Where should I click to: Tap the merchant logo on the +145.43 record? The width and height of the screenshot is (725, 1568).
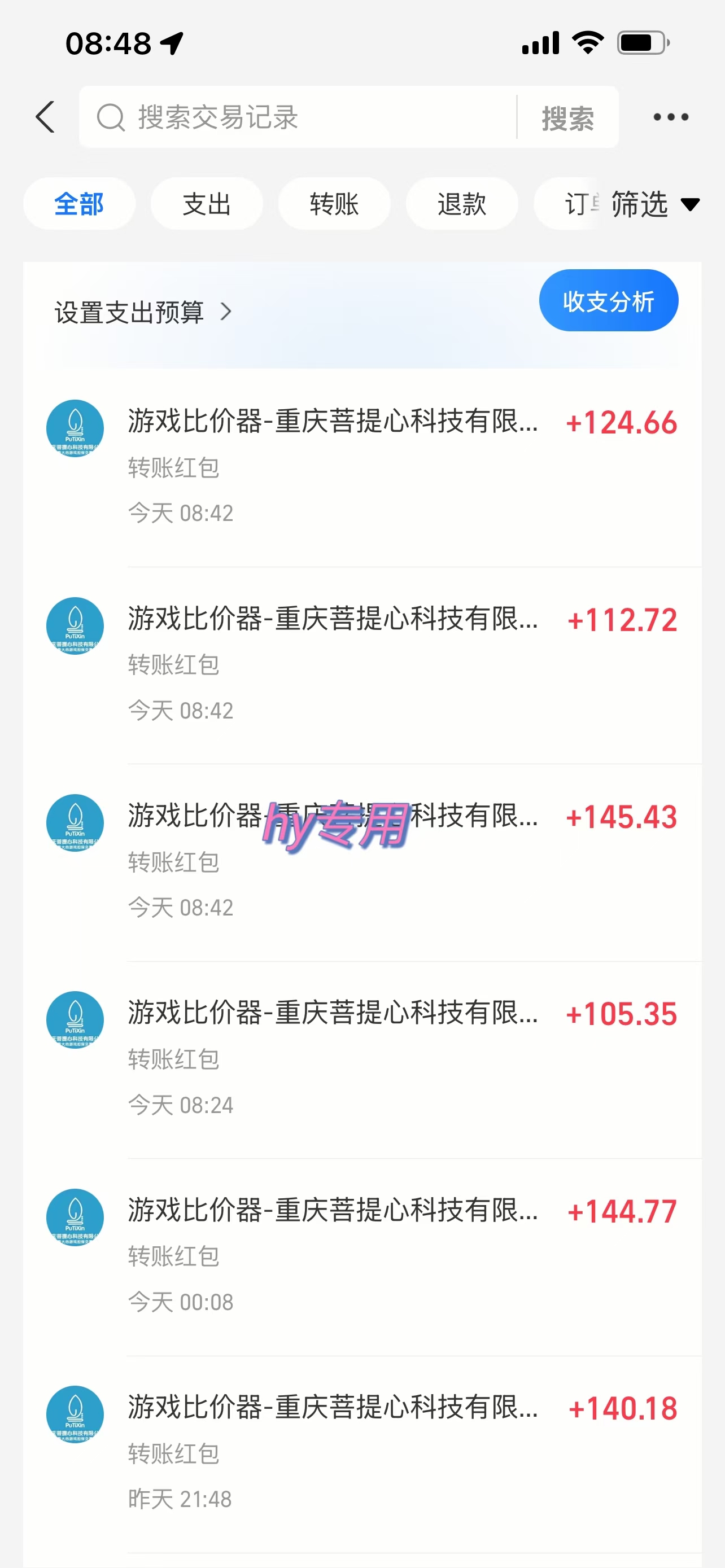[x=76, y=823]
